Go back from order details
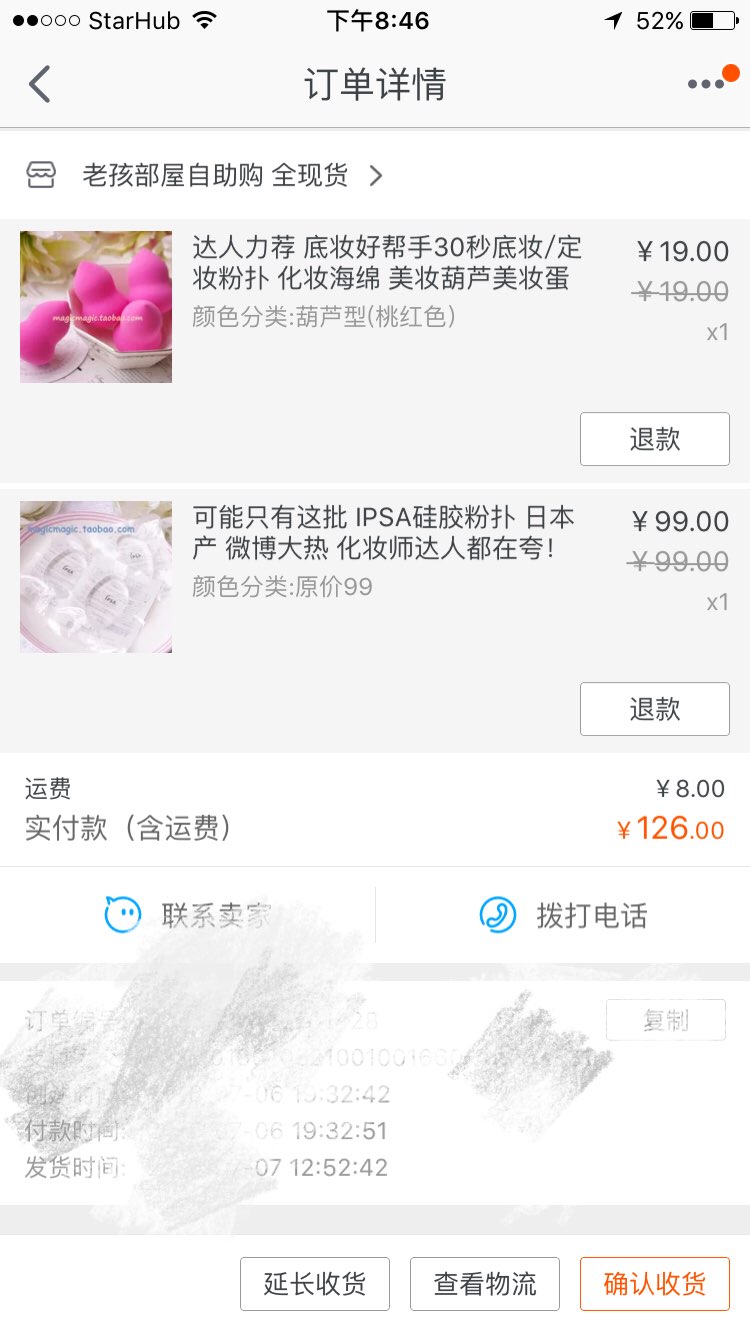The width and height of the screenshot is (750, 1334). (x=40, y=85)
